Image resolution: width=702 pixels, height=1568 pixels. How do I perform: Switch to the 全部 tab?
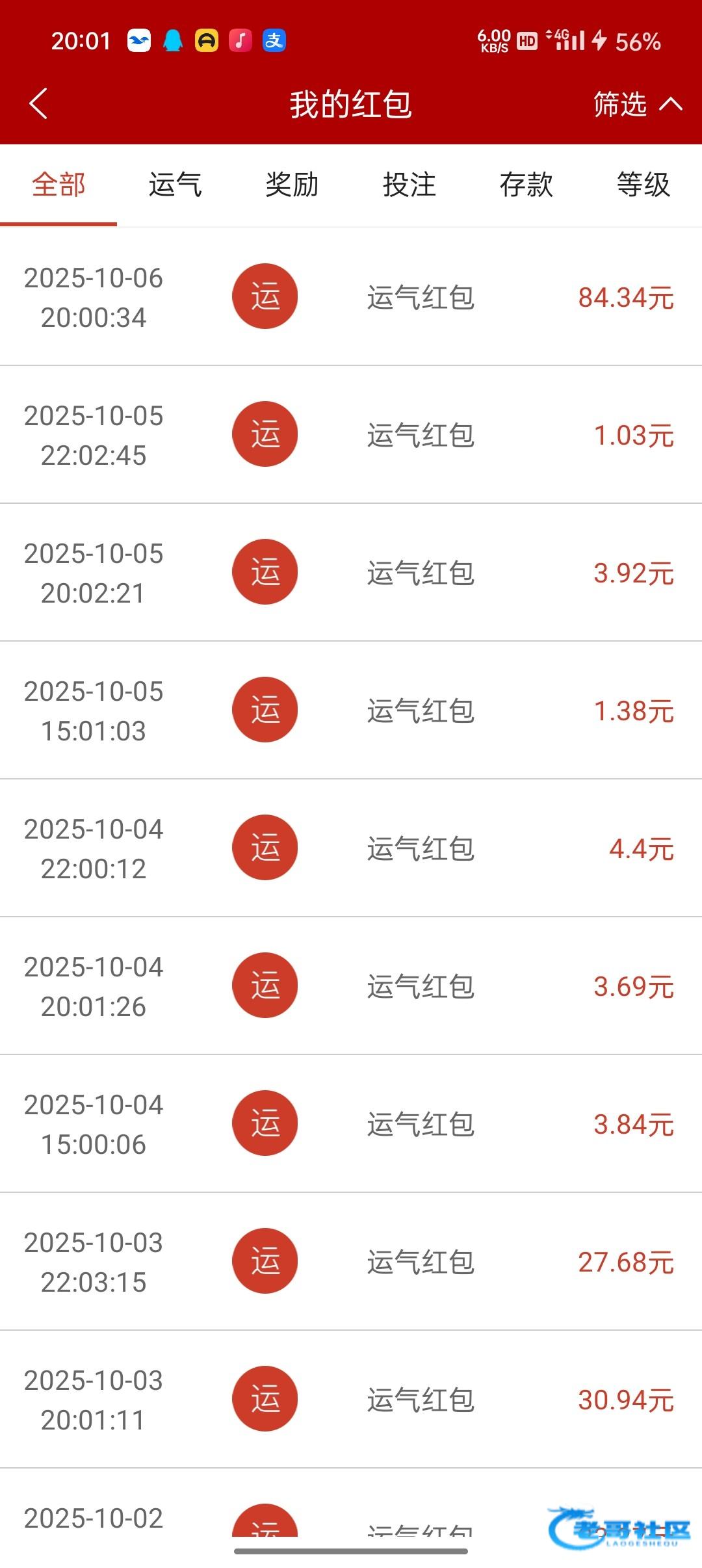58,185
